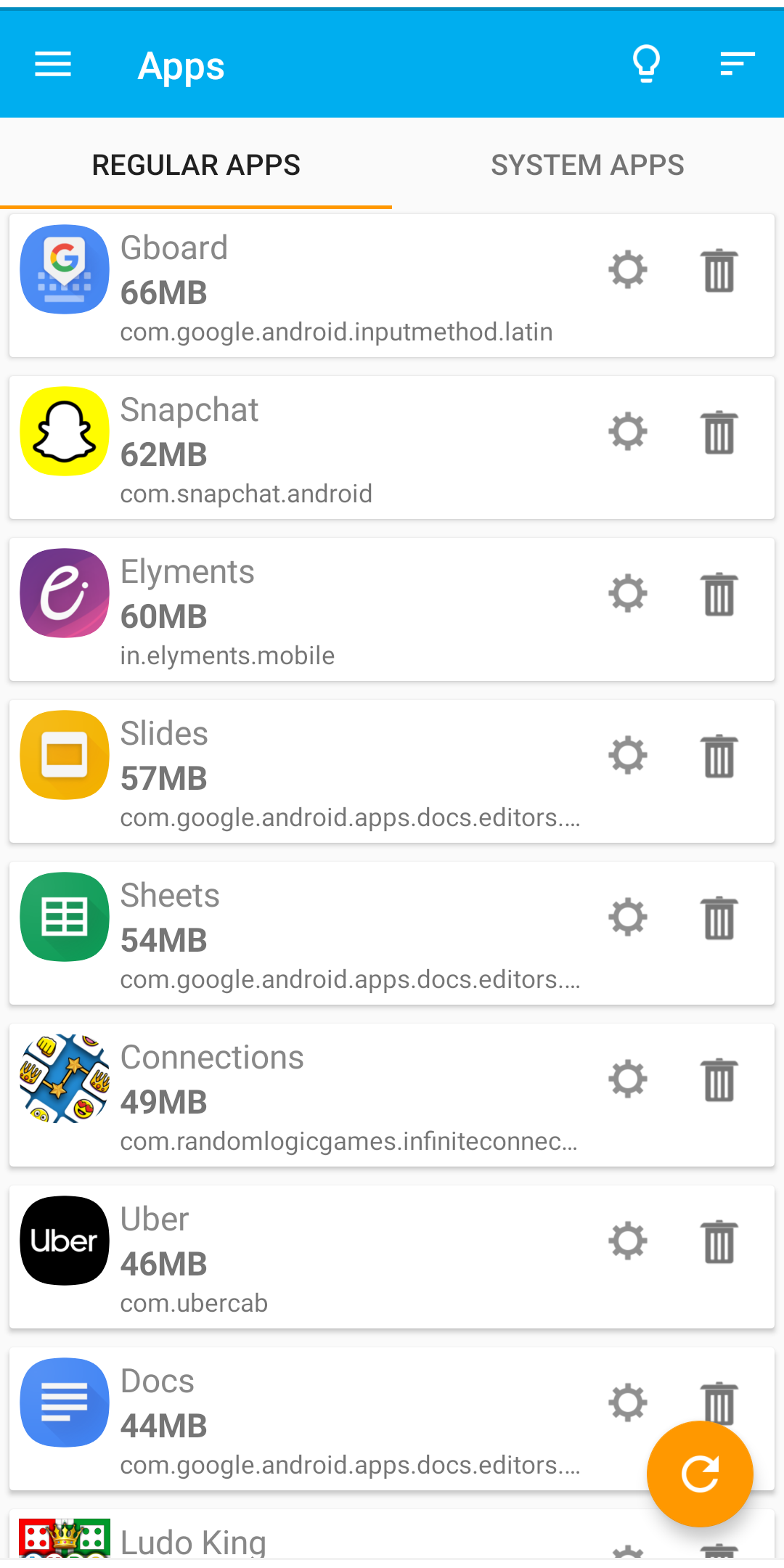Open settings gear for Connections

(x=628, y=1079)
